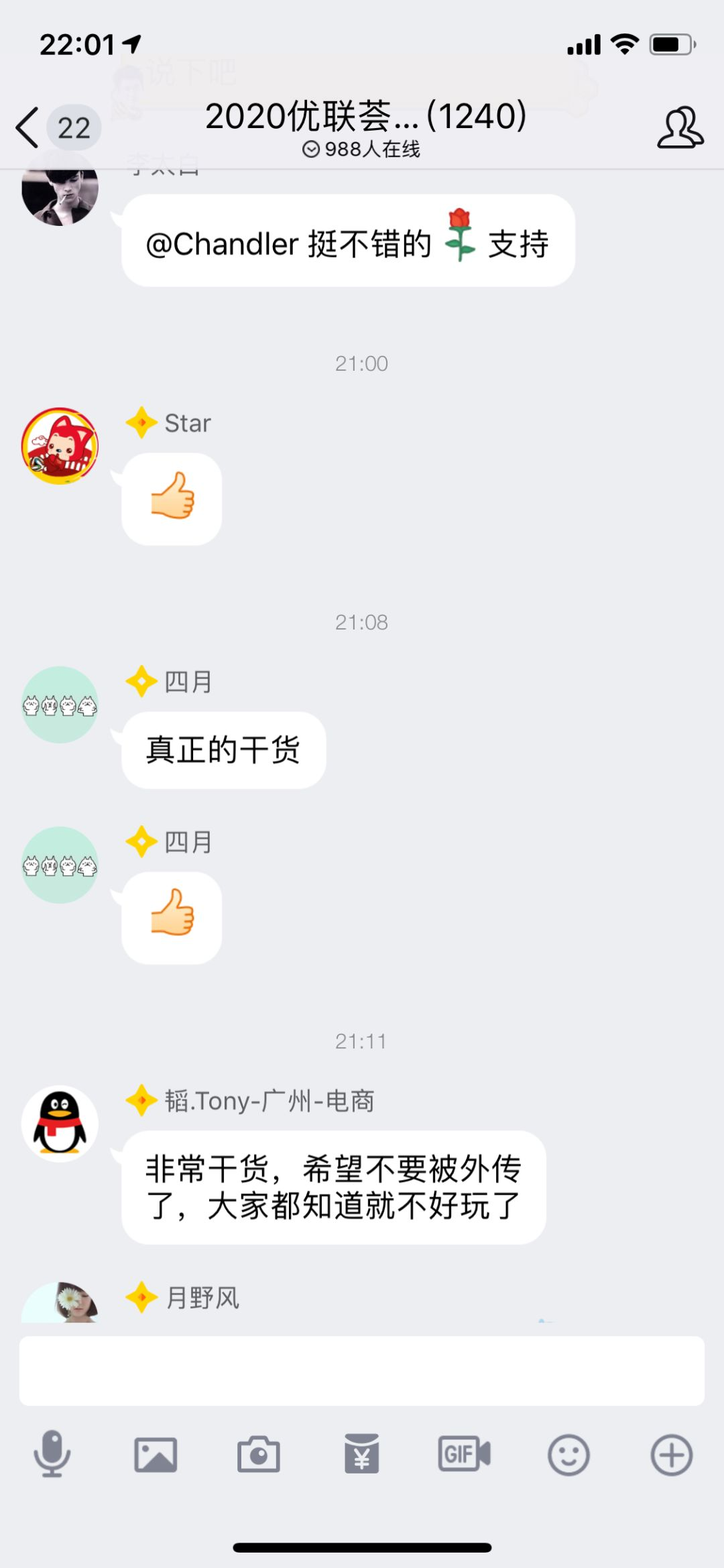This screenshot has height=1568, width=724.
Task: View Star's profile avatar
Action: click(60, 446)
